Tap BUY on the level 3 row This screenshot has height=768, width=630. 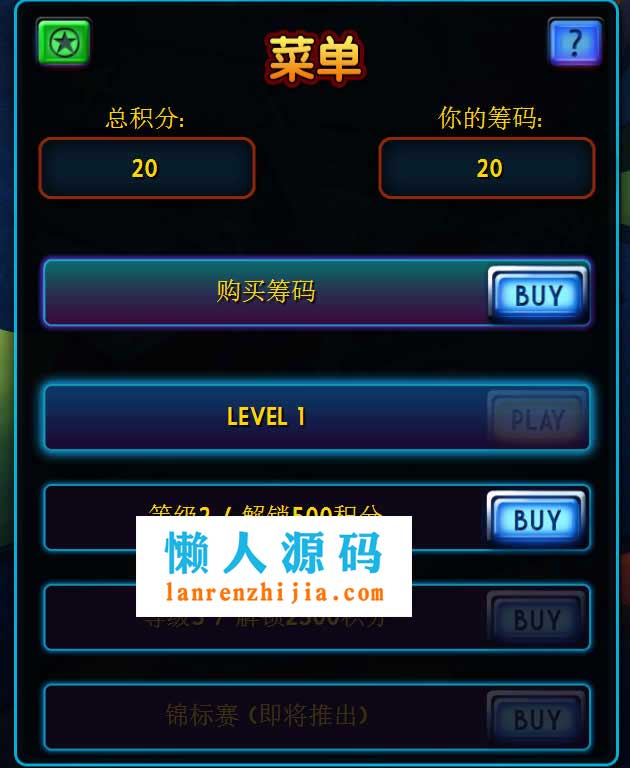pyautogui.click(x=538, y=619)
